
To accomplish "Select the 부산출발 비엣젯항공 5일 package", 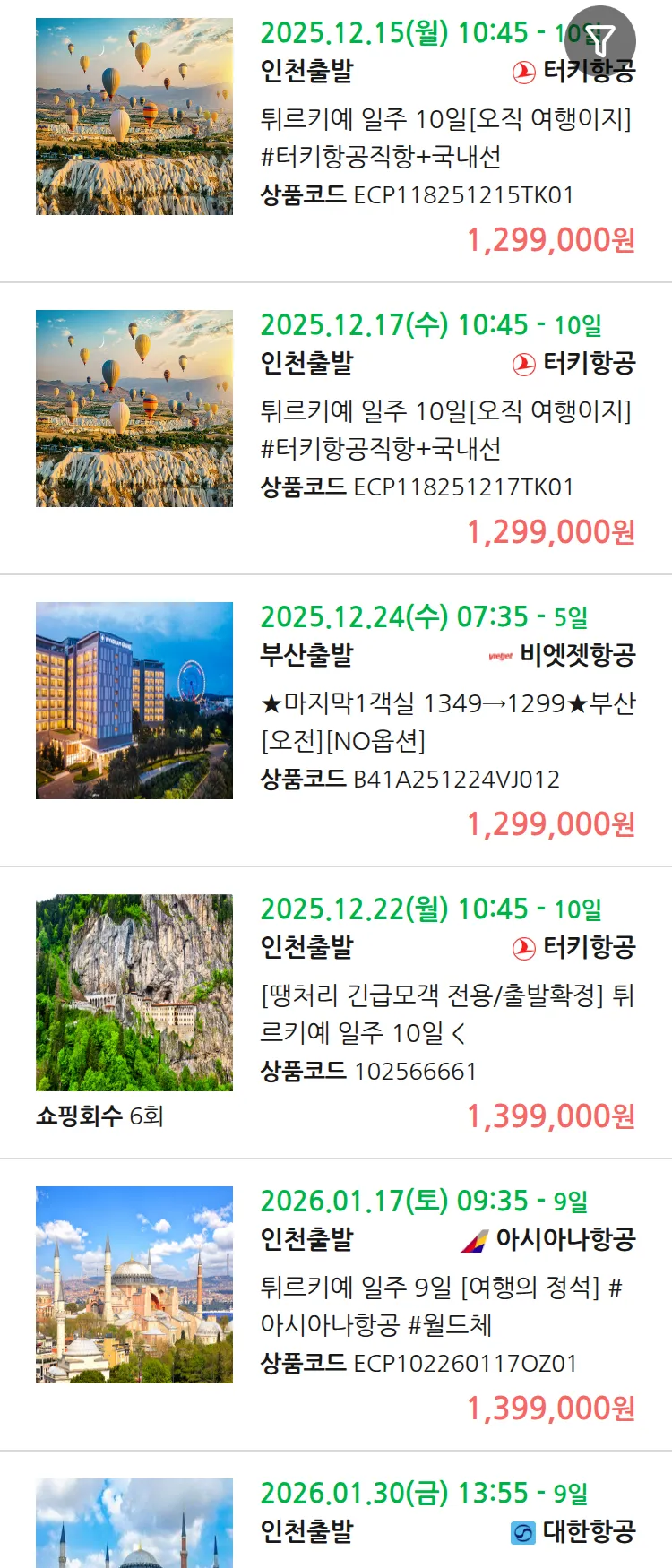I will point(445,721).
